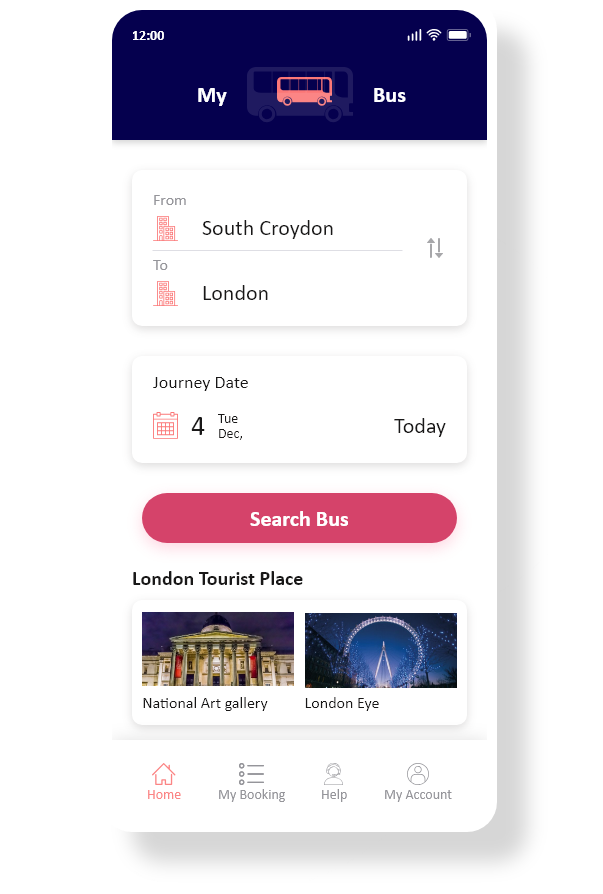The height and width of the screenshot is (894, 603).
Task: Switch to the My Booking tab
Action: [x=252, y=782]
